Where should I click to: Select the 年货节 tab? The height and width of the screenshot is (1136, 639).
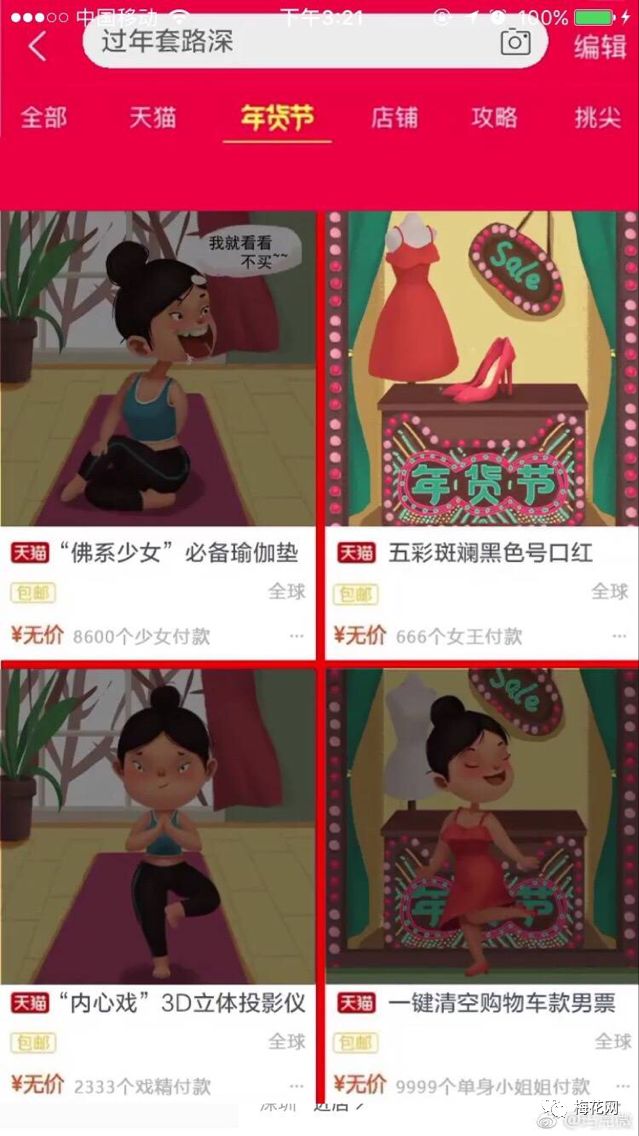pyautogui.click(x=277, y=118)
